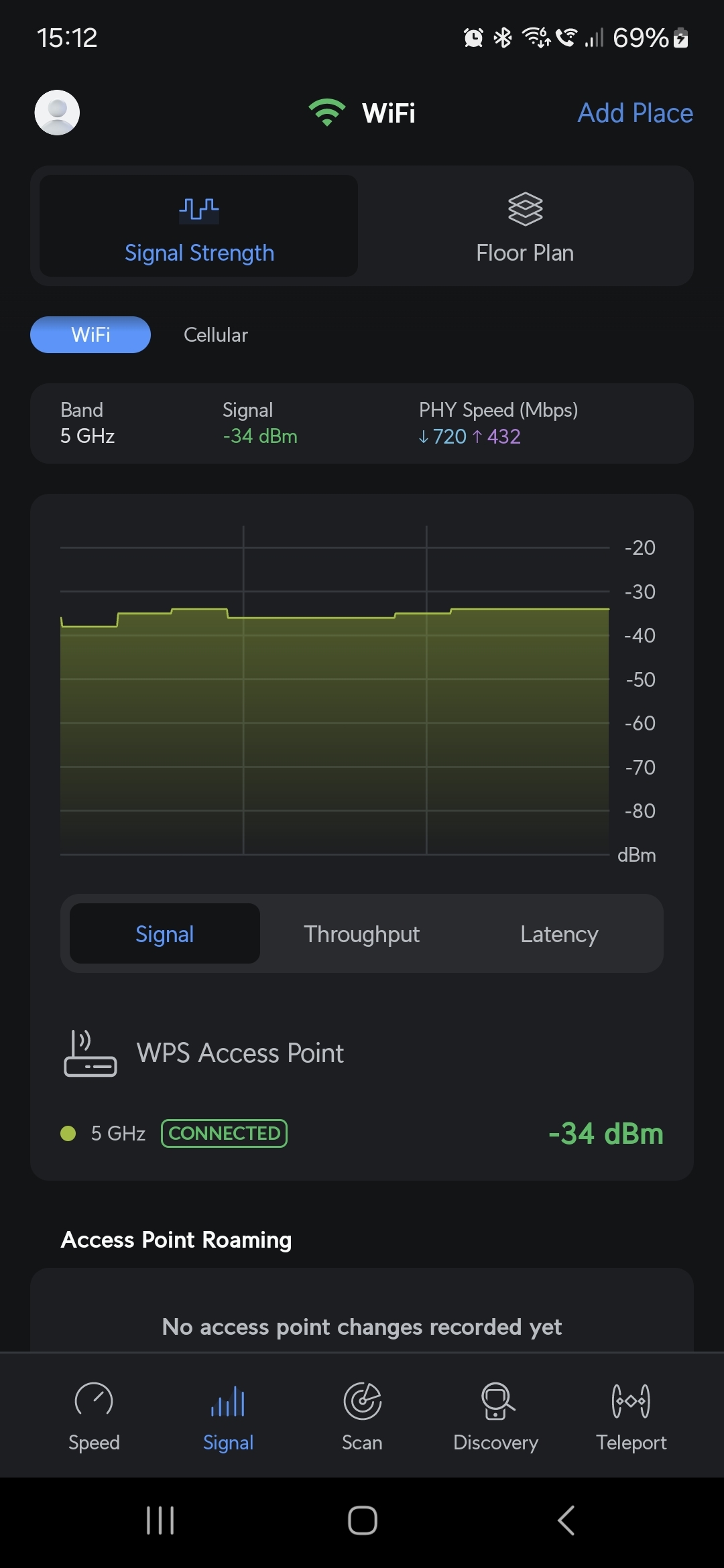Switch to Floor Plan view
Viewport: 724px width, 1568px height.
[x=525, y=226]
